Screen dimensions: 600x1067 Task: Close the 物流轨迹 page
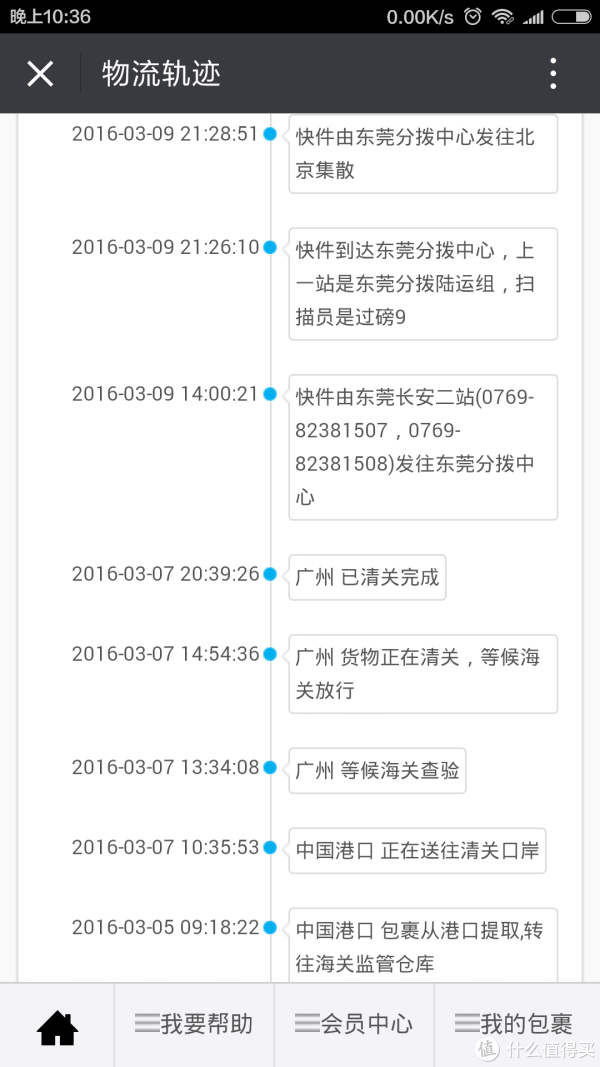(40, 73)
